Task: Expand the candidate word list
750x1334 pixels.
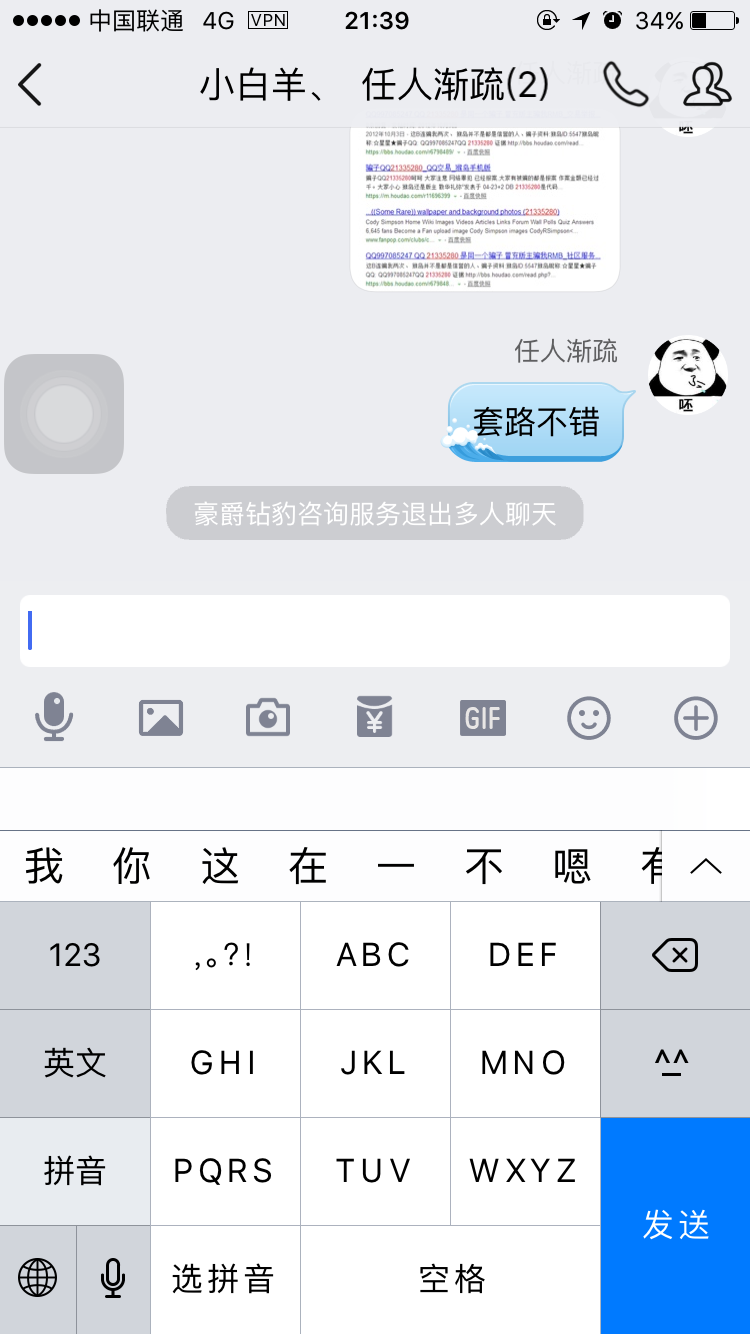Action: [706, 866]
